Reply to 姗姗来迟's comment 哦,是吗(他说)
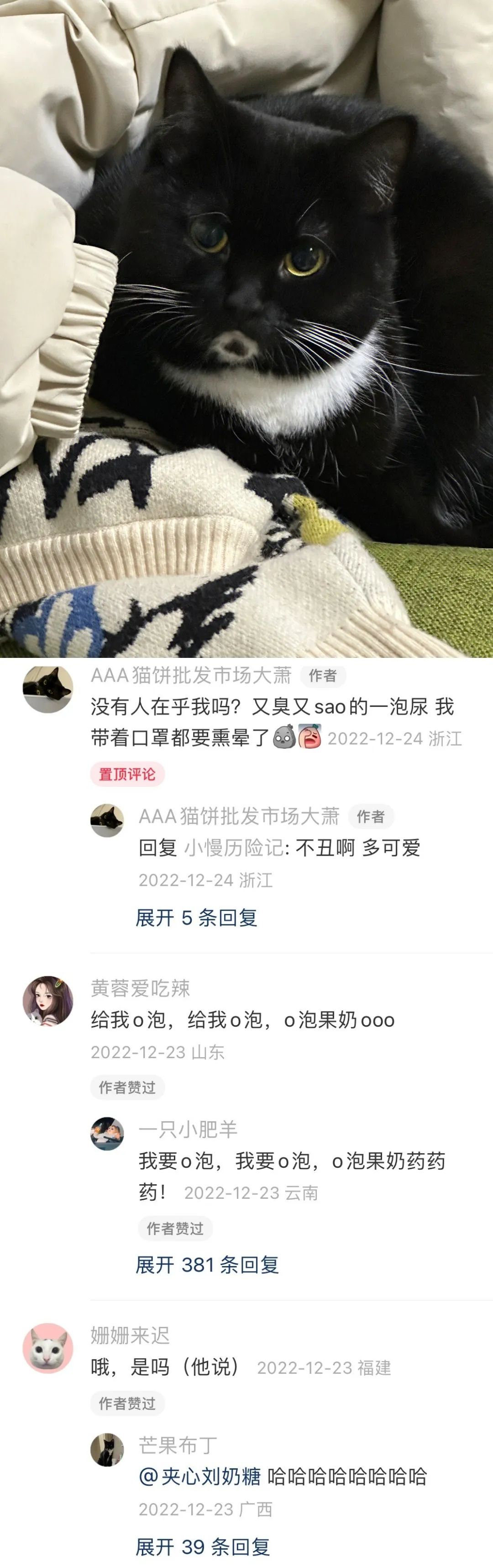The height and width of the screenshot is (1568, 493). (x=164, y=1367)
